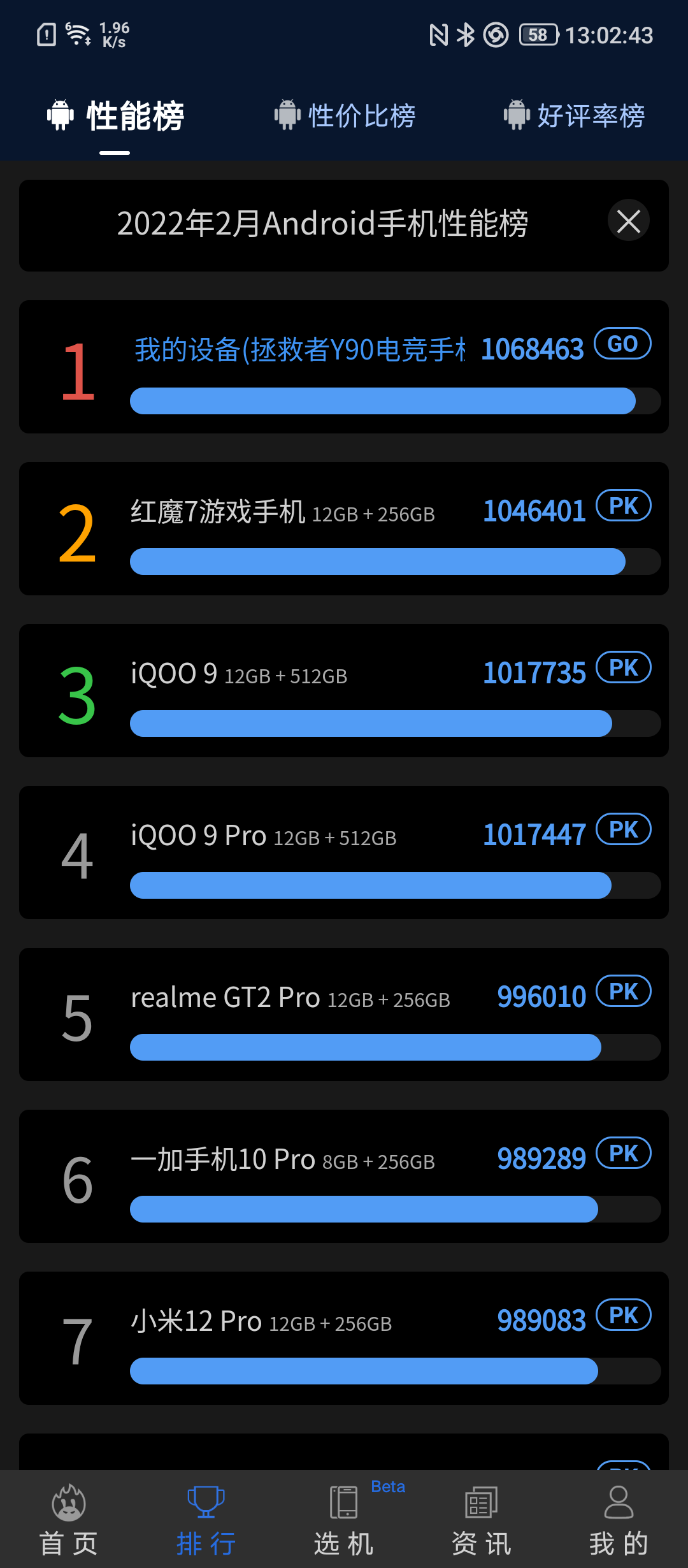The height and width of the screenshot is (1568, 688).
Task: Tap PK for 一加手机10 Pro
Action: coord(623,1154)
